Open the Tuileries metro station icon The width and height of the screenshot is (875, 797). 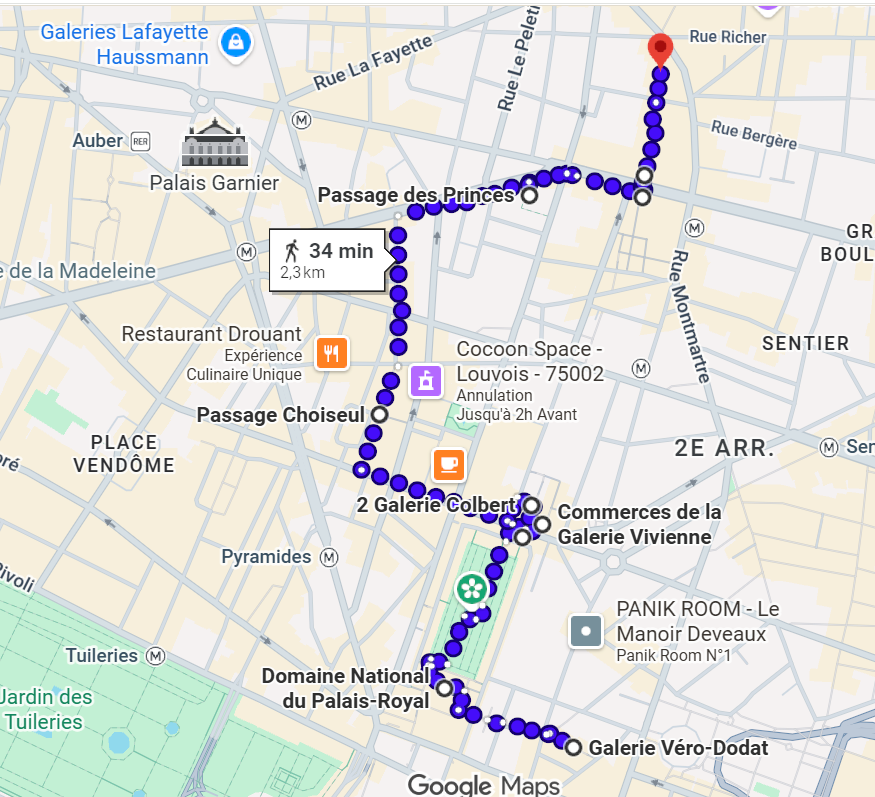pos(155,656)
